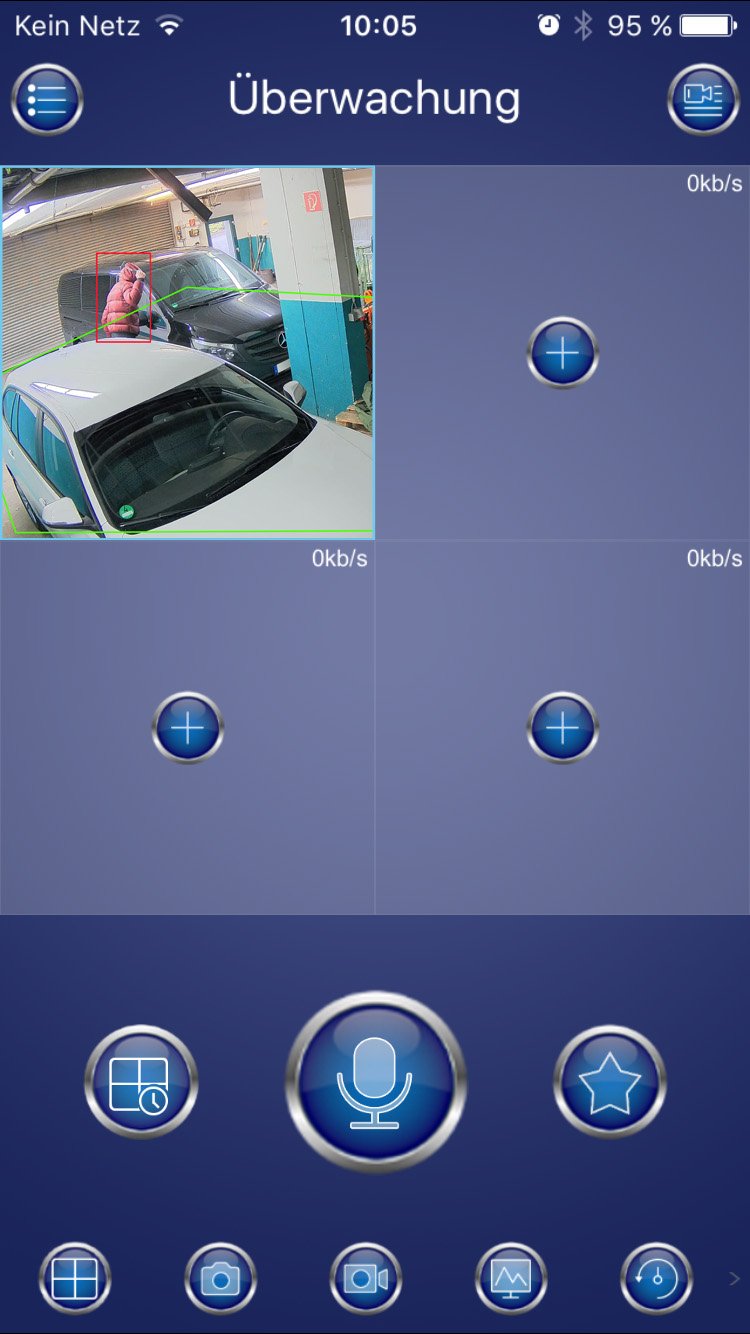
Task: Open the main menu list button
Action: coord(47,99)
